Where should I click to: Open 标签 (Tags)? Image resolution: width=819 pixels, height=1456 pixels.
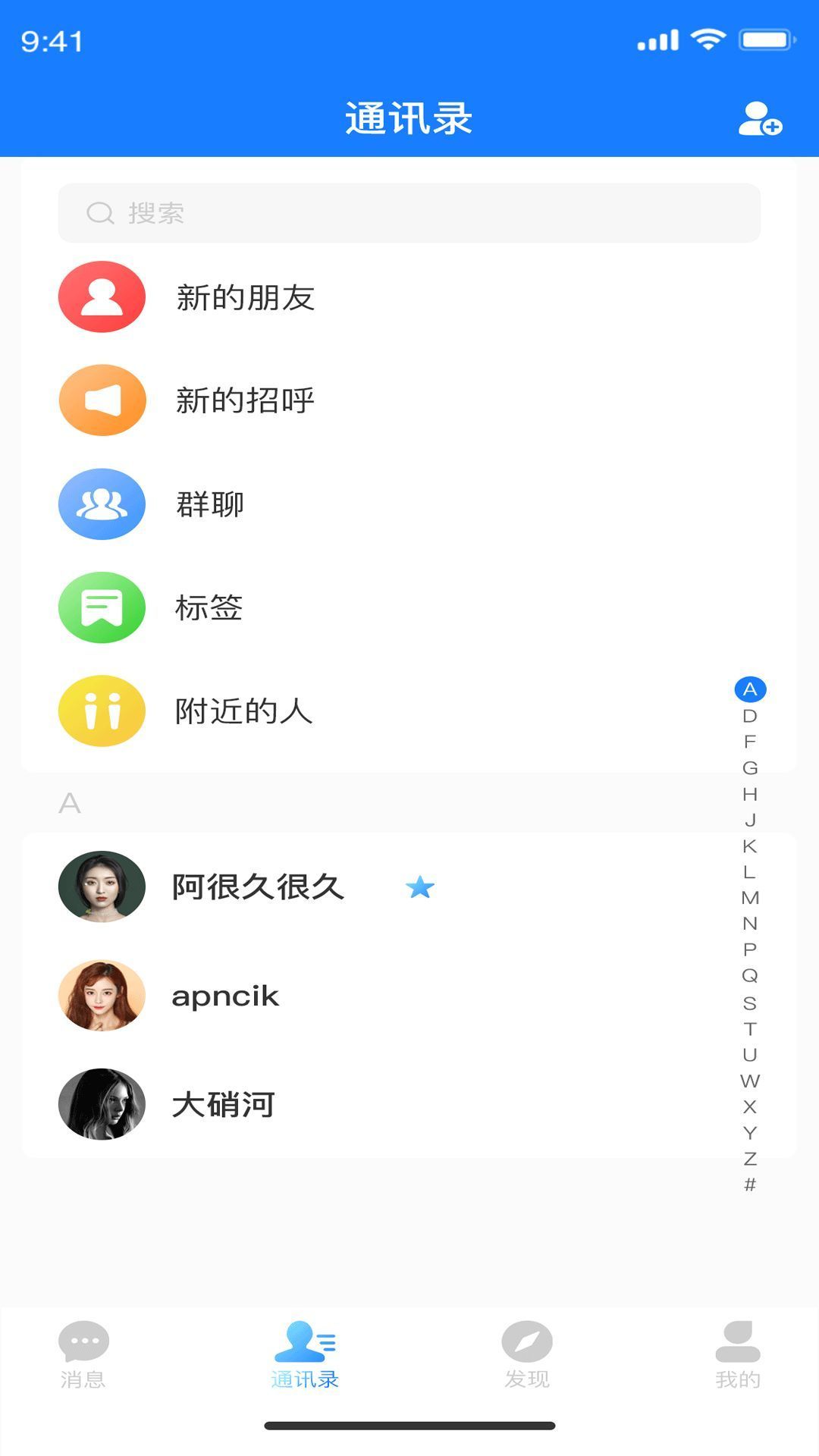(209, 607)
